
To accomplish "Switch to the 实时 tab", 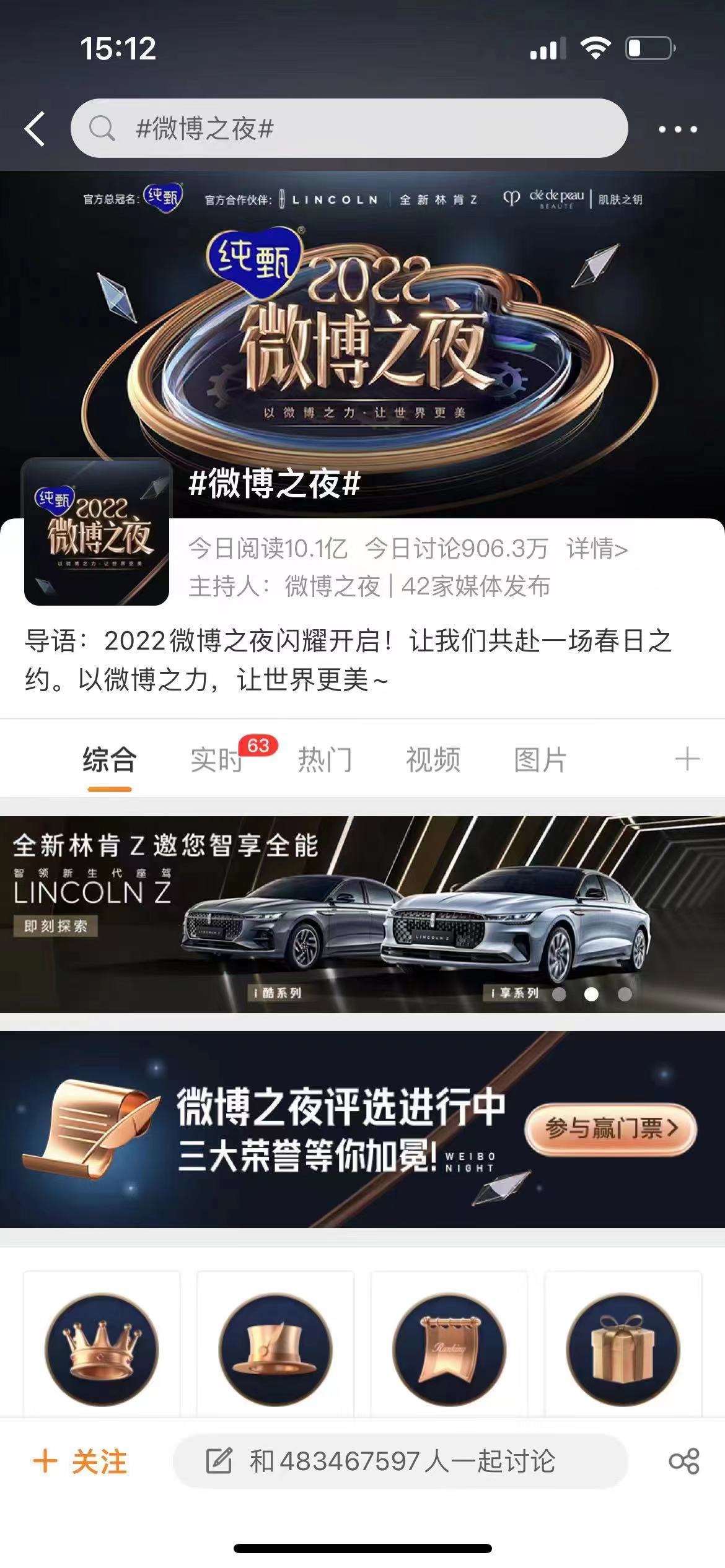I will [216, 759].
